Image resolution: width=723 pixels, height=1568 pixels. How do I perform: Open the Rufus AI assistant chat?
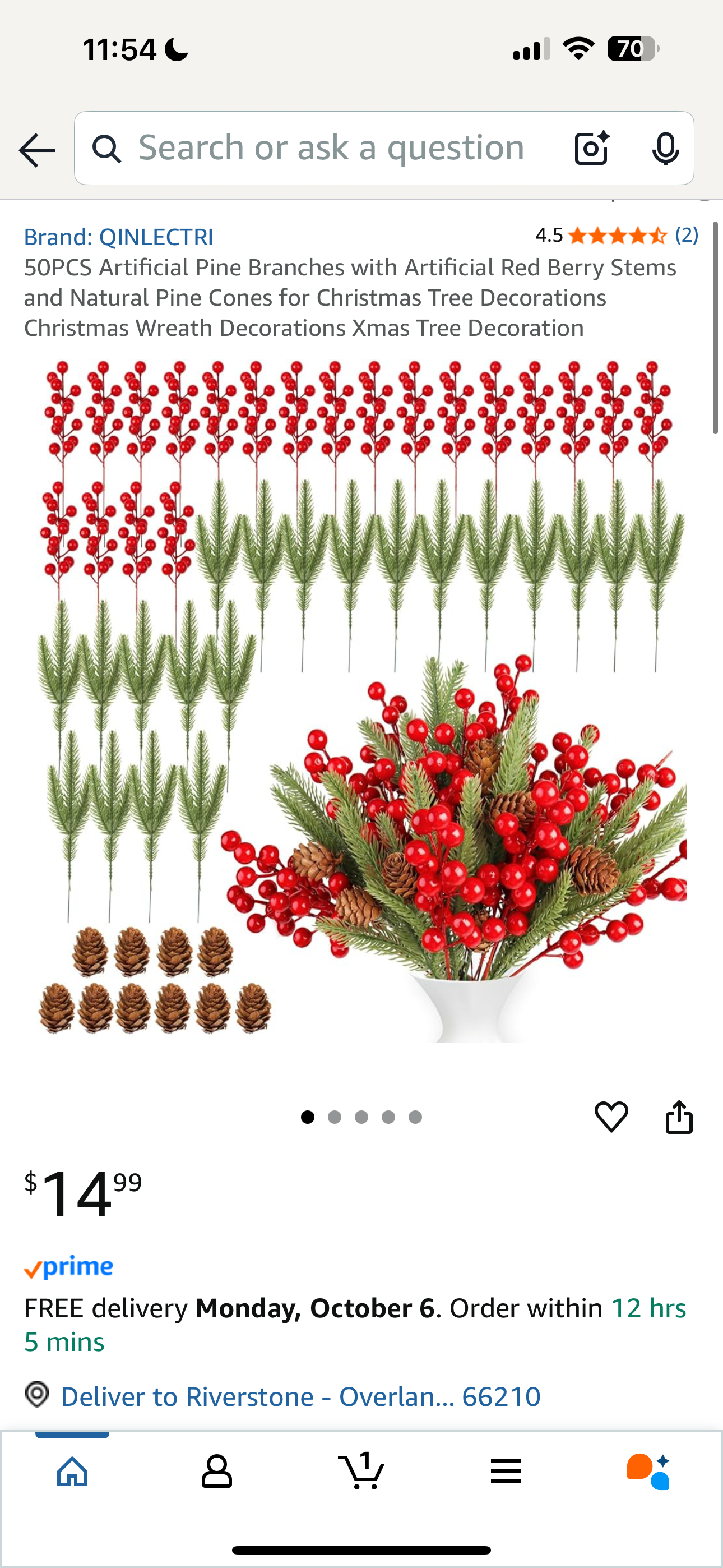pyautogui.click(x=649, y=1472)
